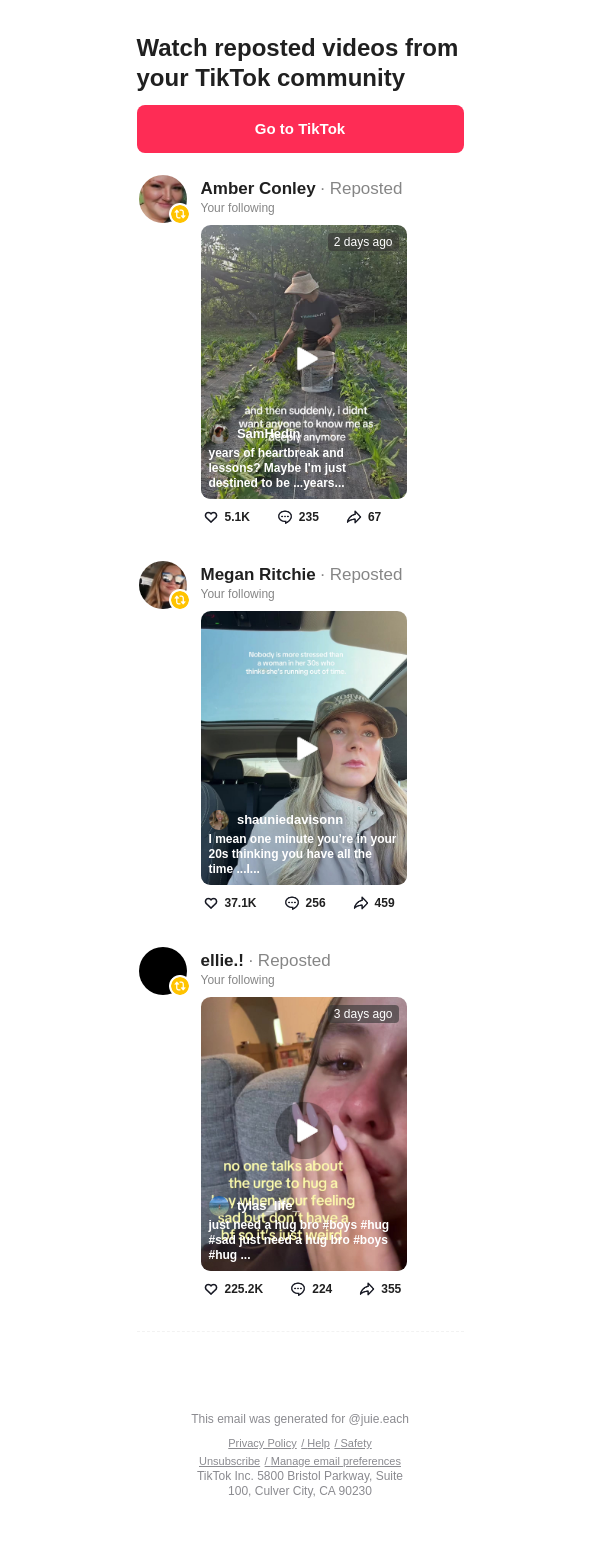600x1545 pixels.
Task: Unsubscribe from these emails
Action: tap(229, 1461)
